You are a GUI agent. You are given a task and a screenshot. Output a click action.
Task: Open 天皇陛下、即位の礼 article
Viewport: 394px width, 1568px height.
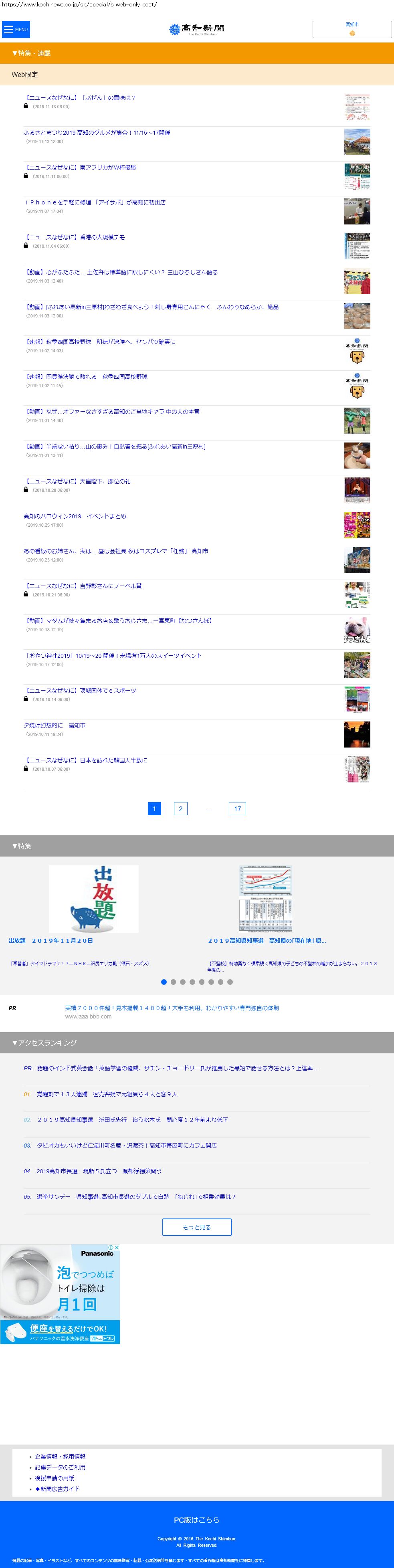(x=77, y=481)
